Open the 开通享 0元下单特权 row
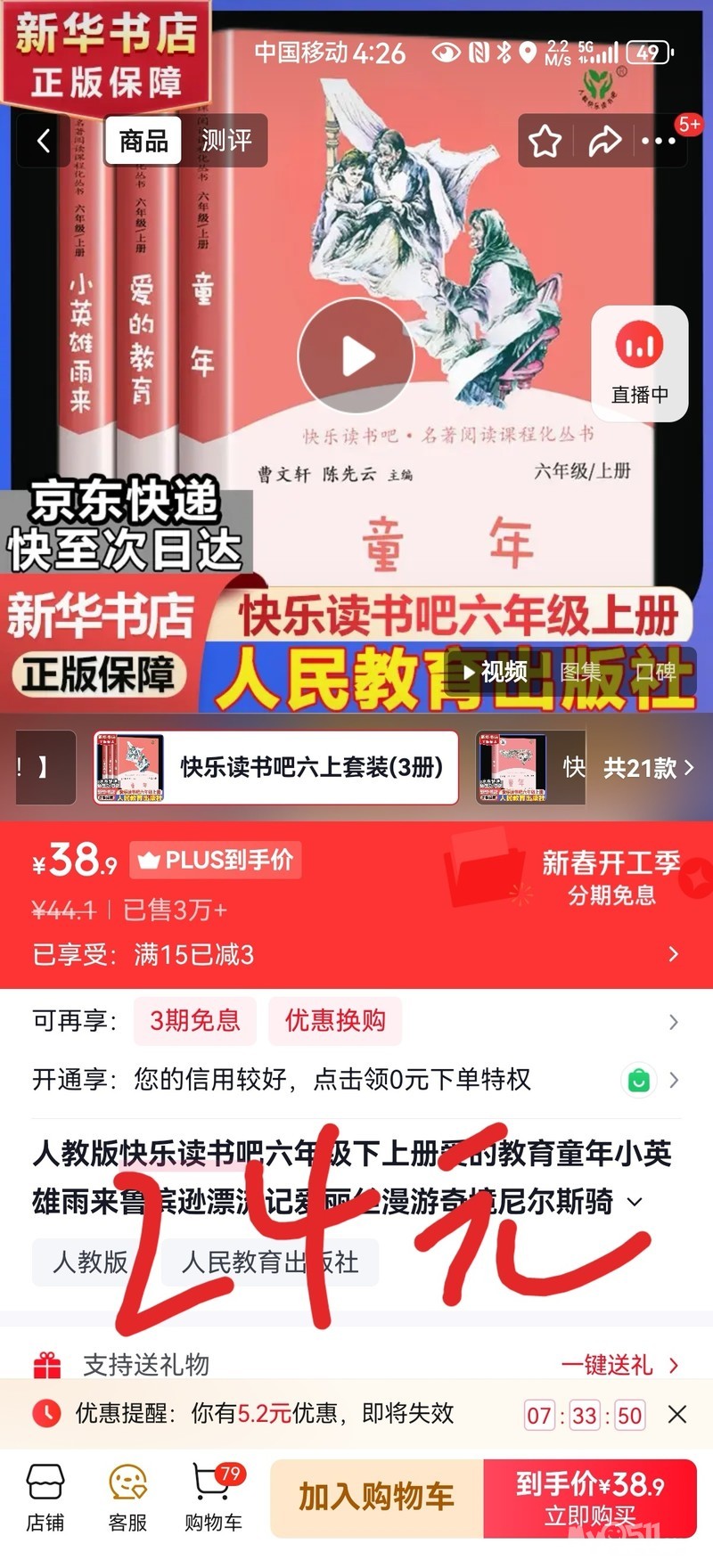Viewport: 713px width, 1568px height. coord(356,1080)
